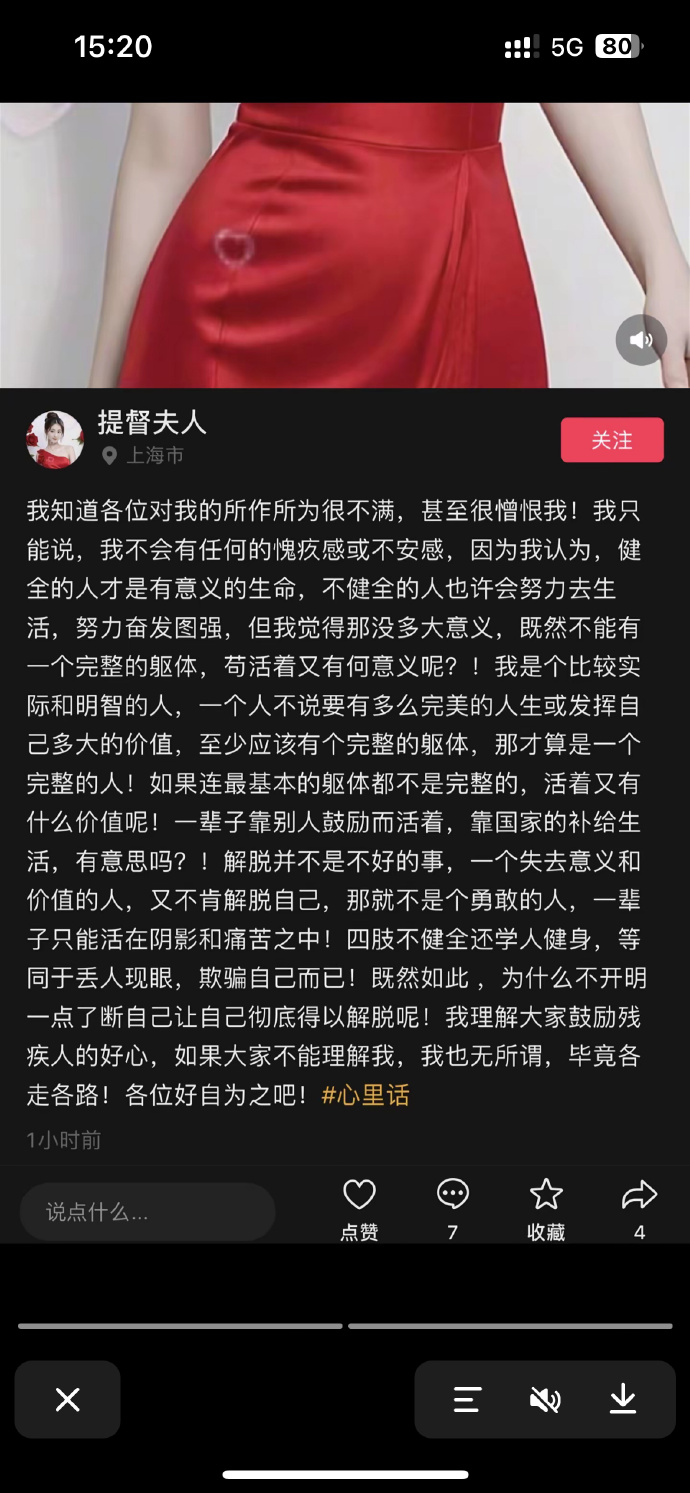Save the post with the 收藏 star
This screenshot has height=1493, width=690.
[546, 1195]
